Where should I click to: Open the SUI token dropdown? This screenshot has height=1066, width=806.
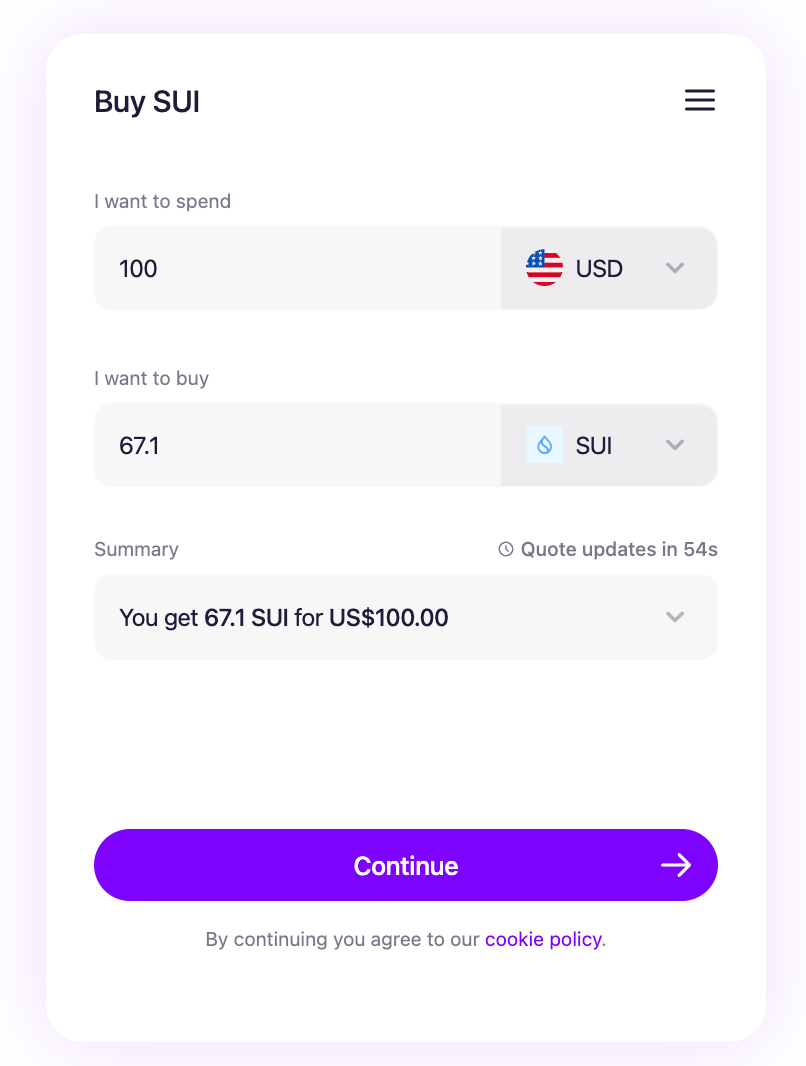[608, 445]
